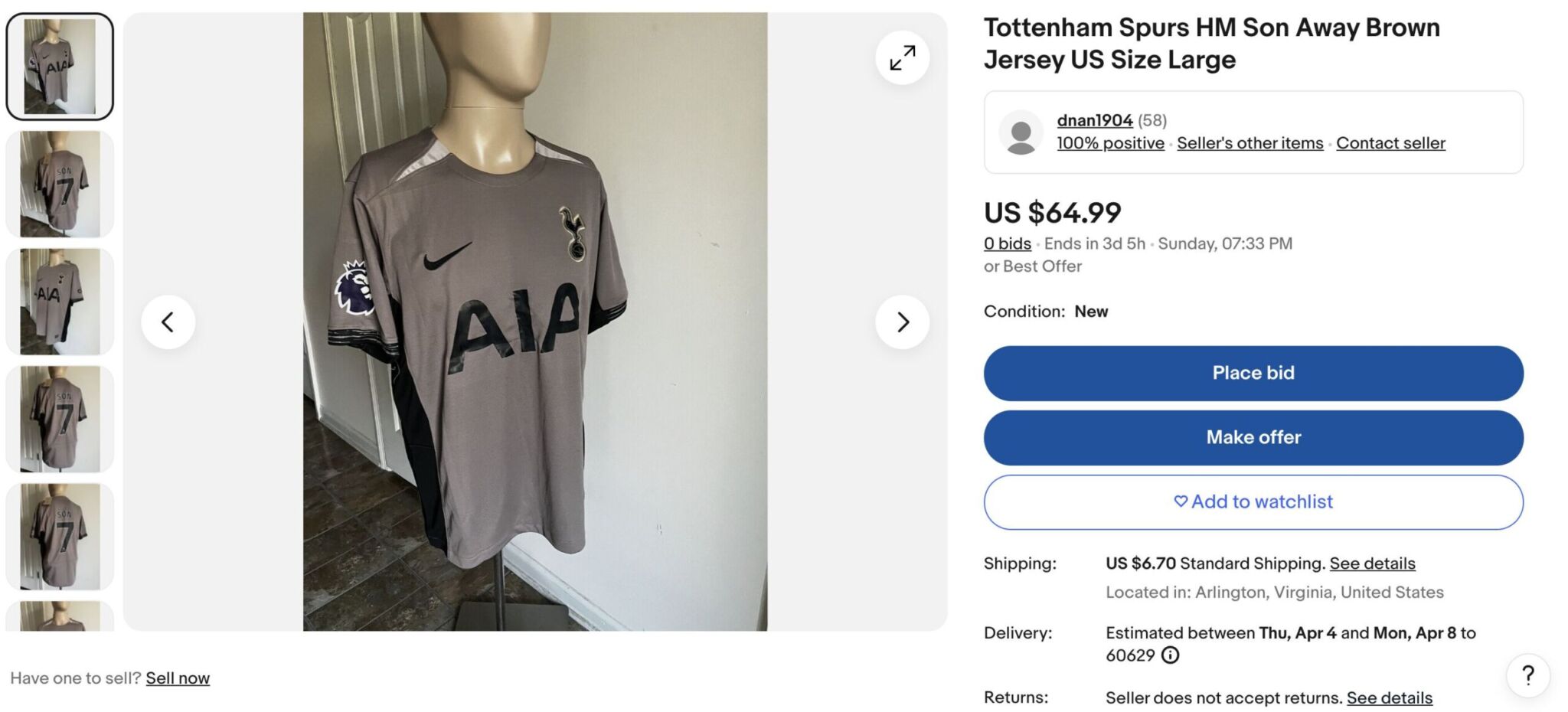
Task: Open delivery estimate info icon
Action: click(x=1170, y=655)
